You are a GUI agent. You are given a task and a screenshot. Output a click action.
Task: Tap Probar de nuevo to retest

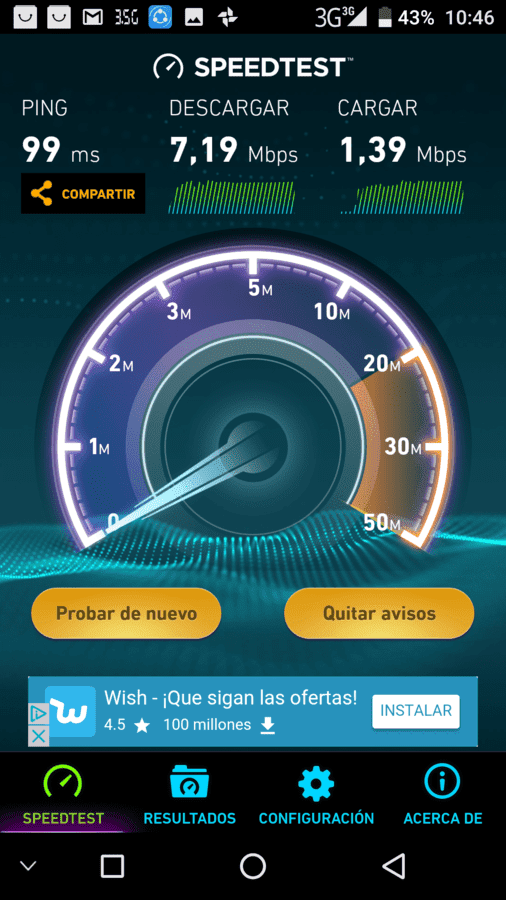point(126,613)
